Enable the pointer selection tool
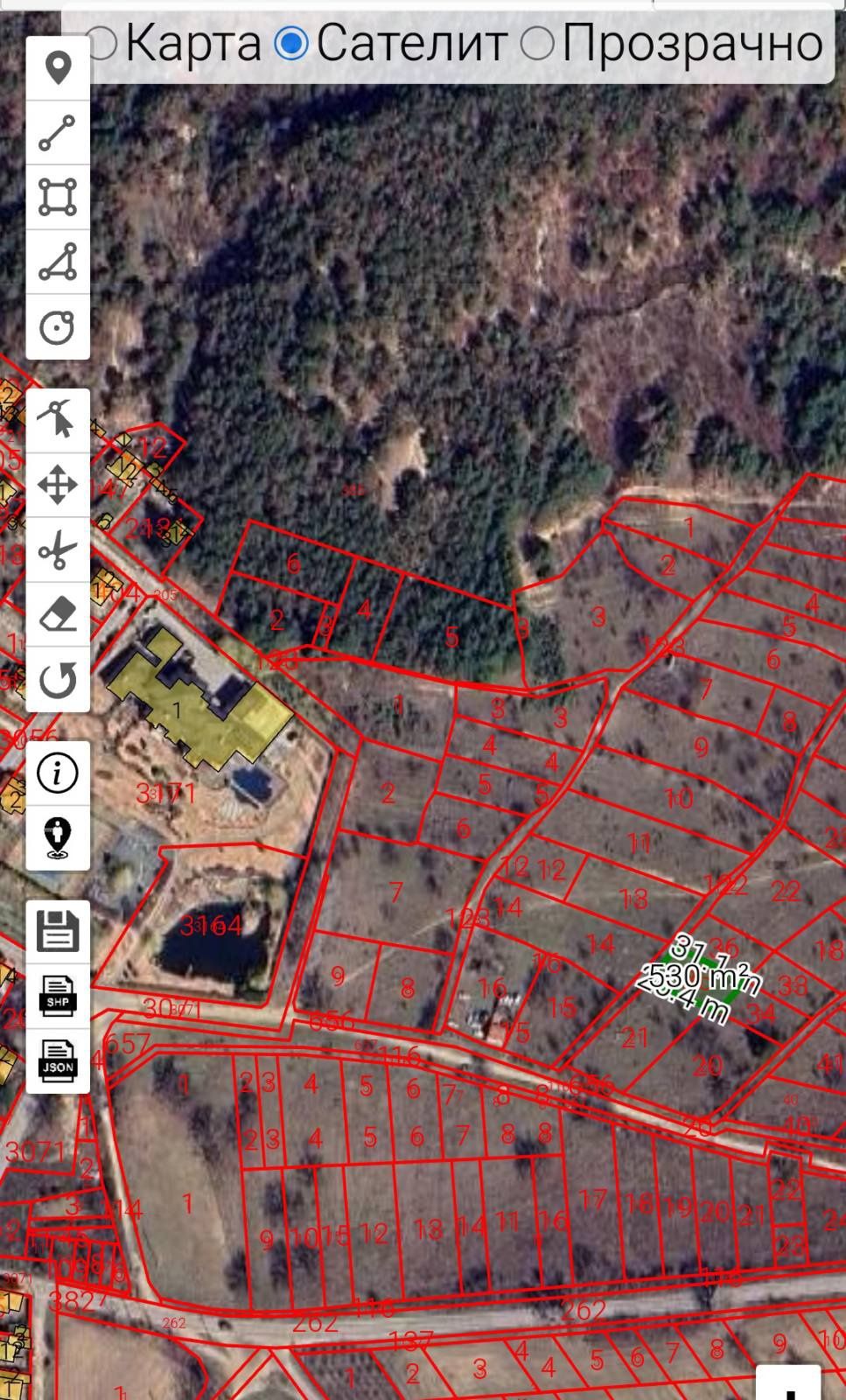 pos(58,420)
